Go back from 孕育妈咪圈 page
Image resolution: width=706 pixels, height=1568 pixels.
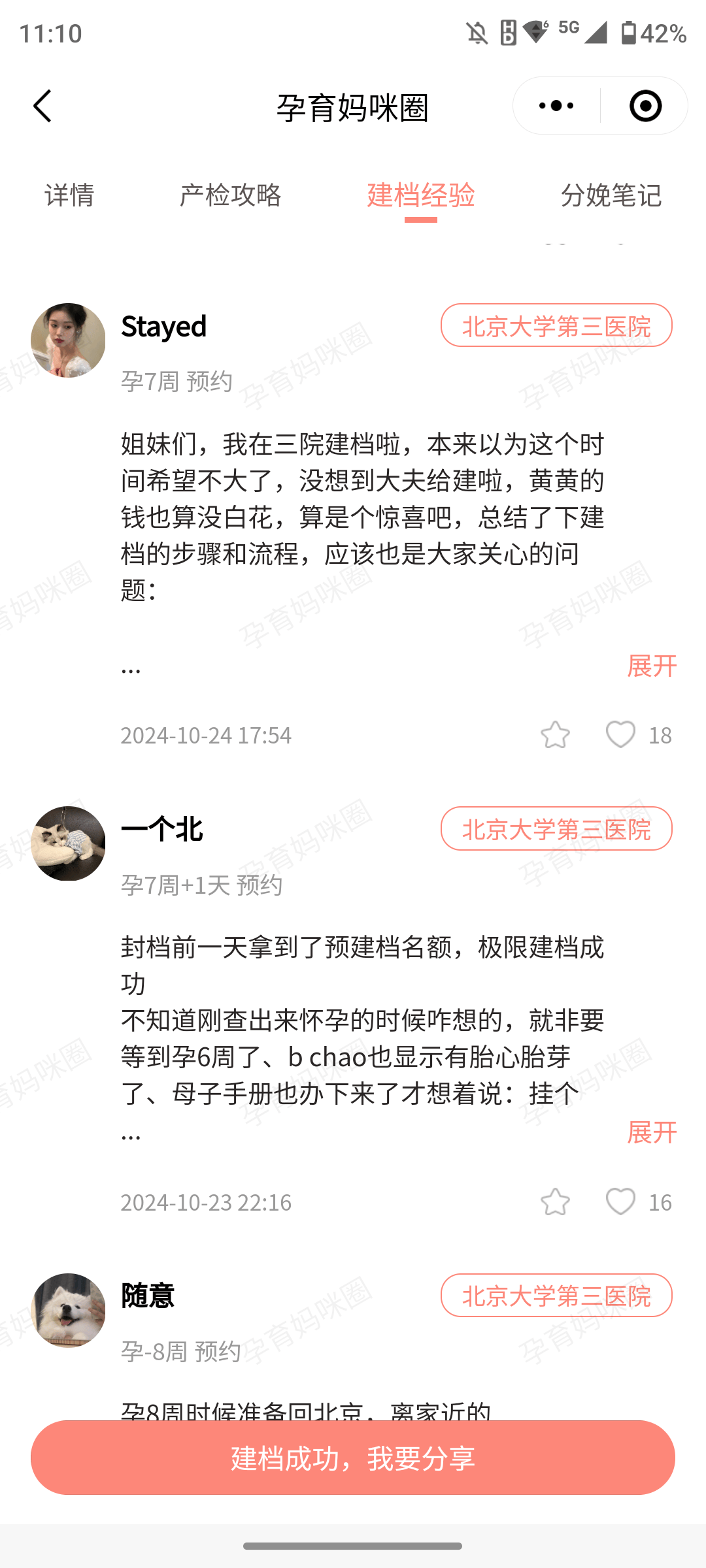click(43, 106)
